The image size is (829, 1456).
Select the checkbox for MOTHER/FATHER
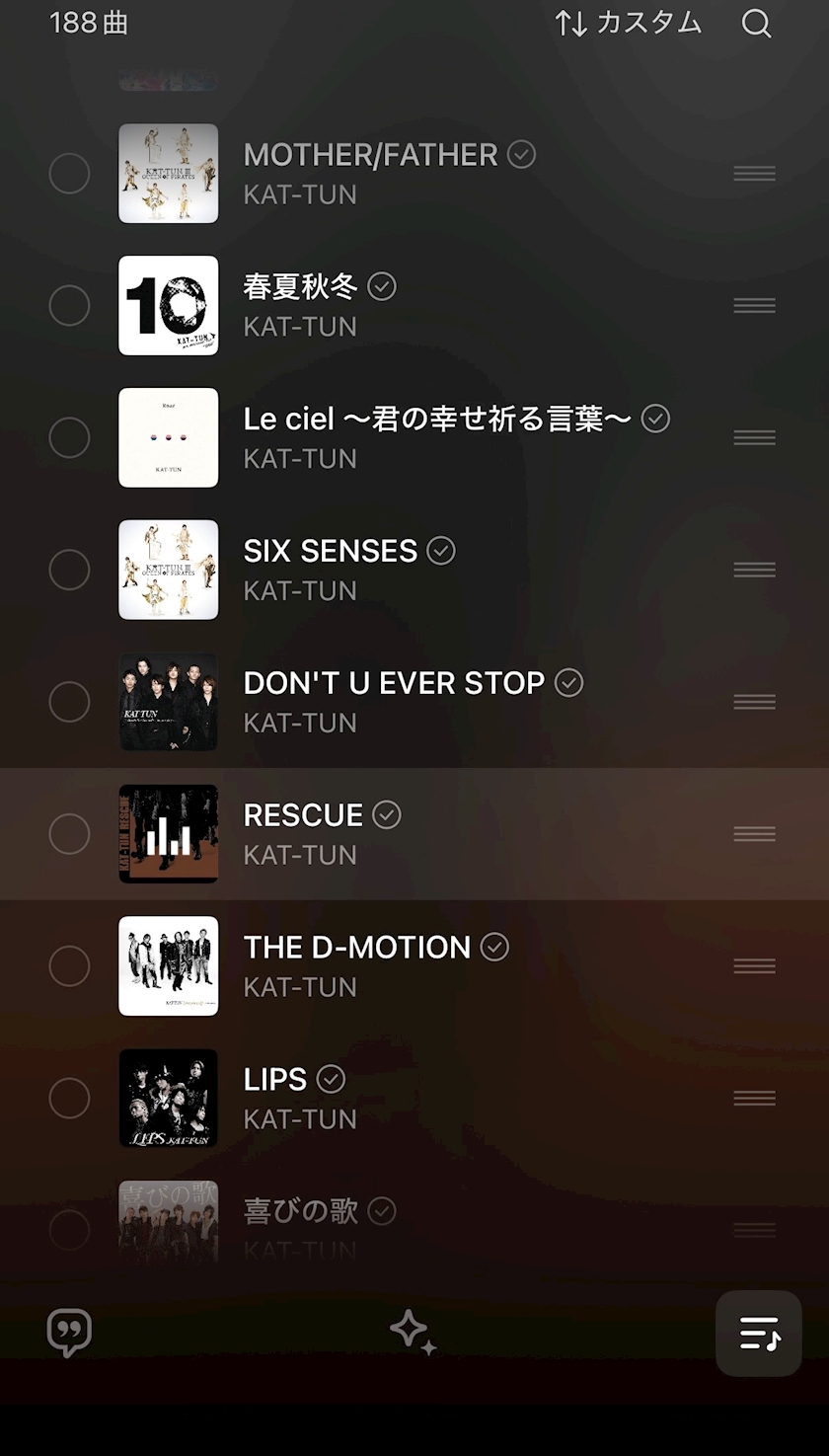[69, 174]
